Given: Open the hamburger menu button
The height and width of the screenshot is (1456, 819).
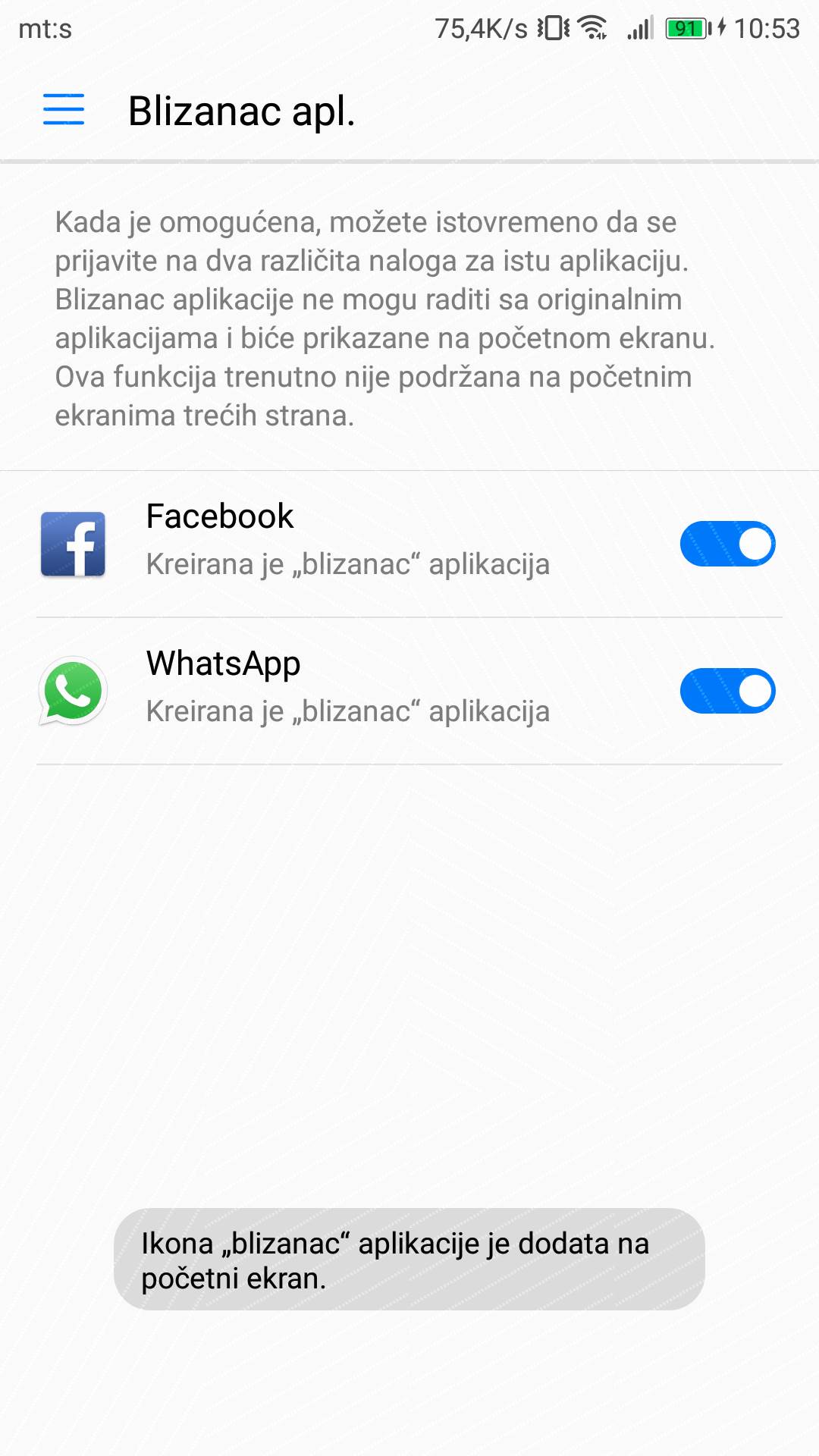Looking at the screenshot, I should click(64, 109).
